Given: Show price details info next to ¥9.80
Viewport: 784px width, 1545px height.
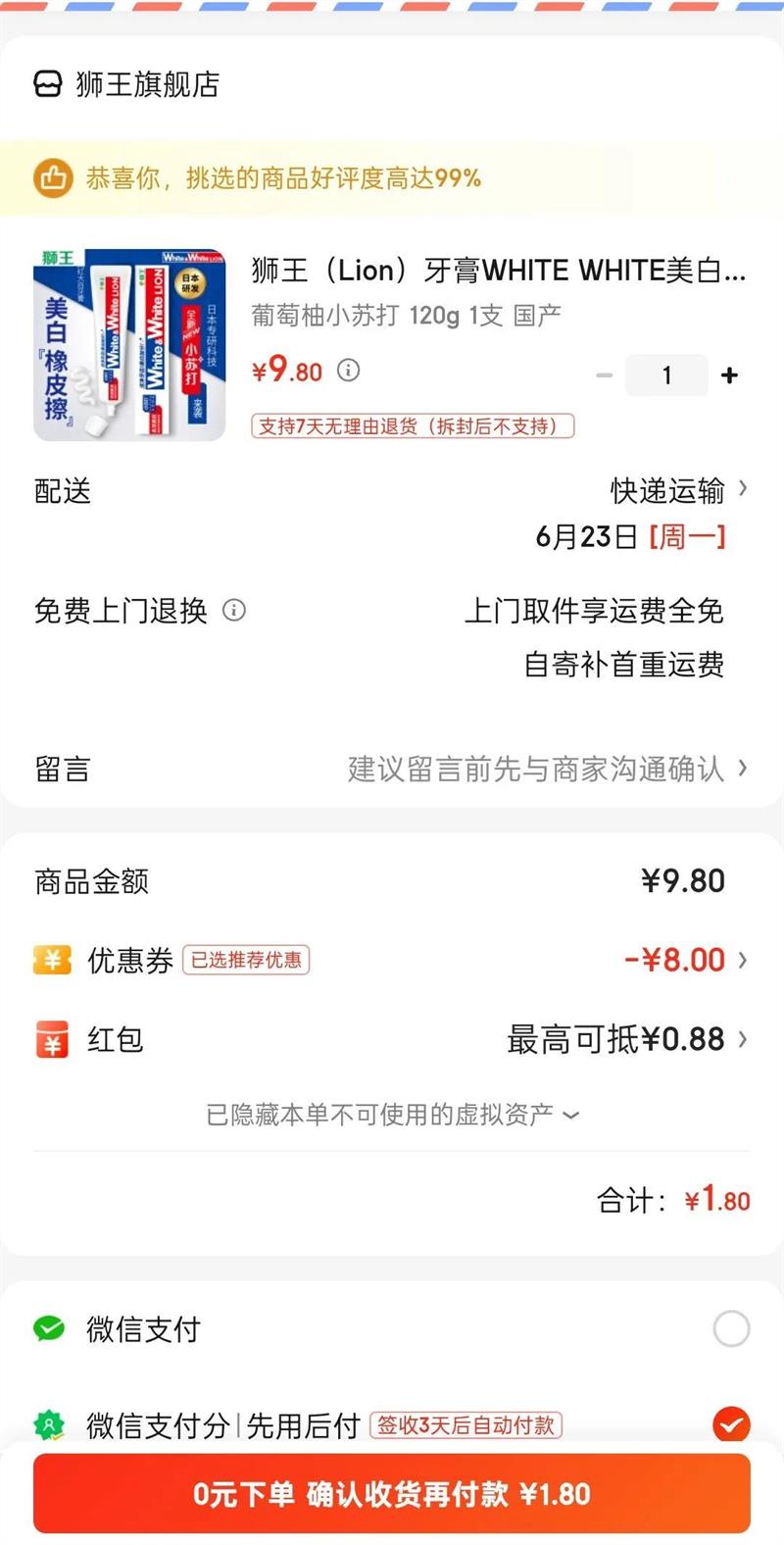Looking at the screenshot, I should (349, 371).
